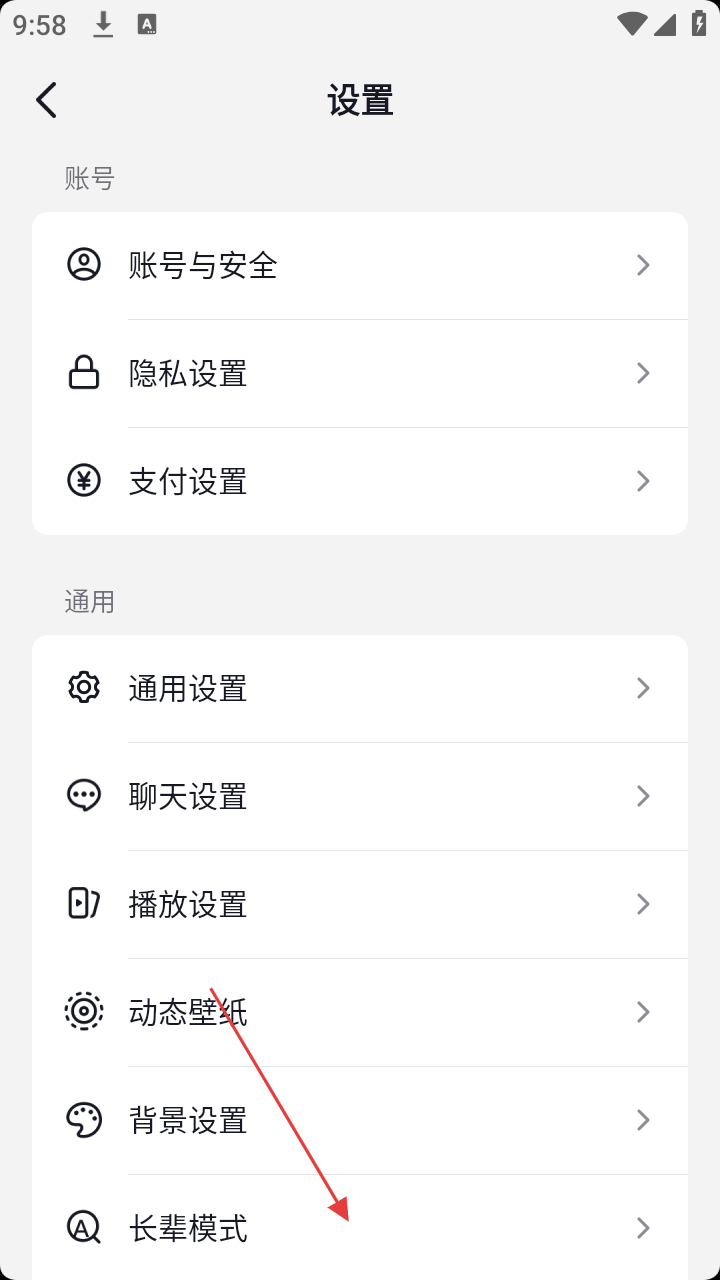Viewport: 720px width, 1280px height.
Task: Open 账号与安全 settings
Action: click(x=360, y=266)
